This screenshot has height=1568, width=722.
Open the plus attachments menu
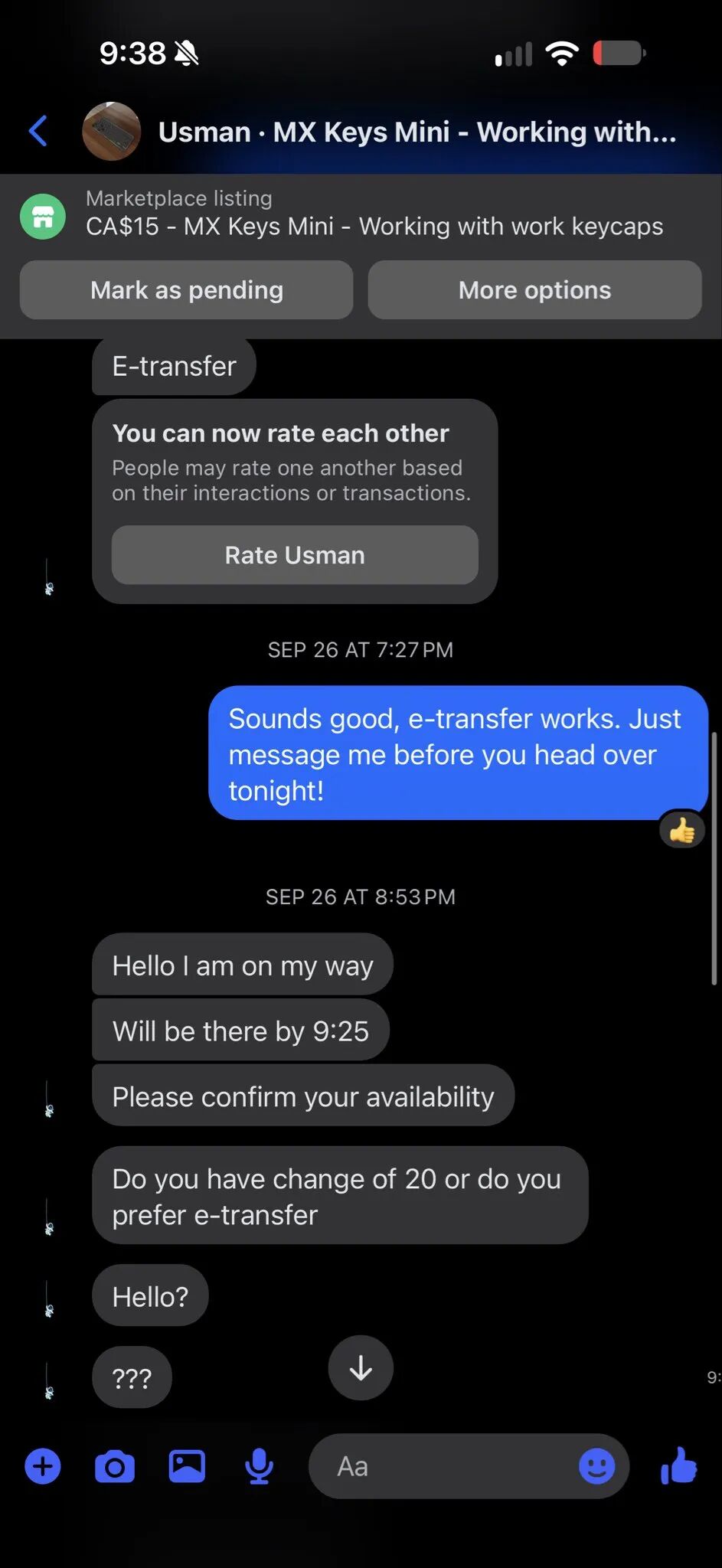tap(43, 1466)
